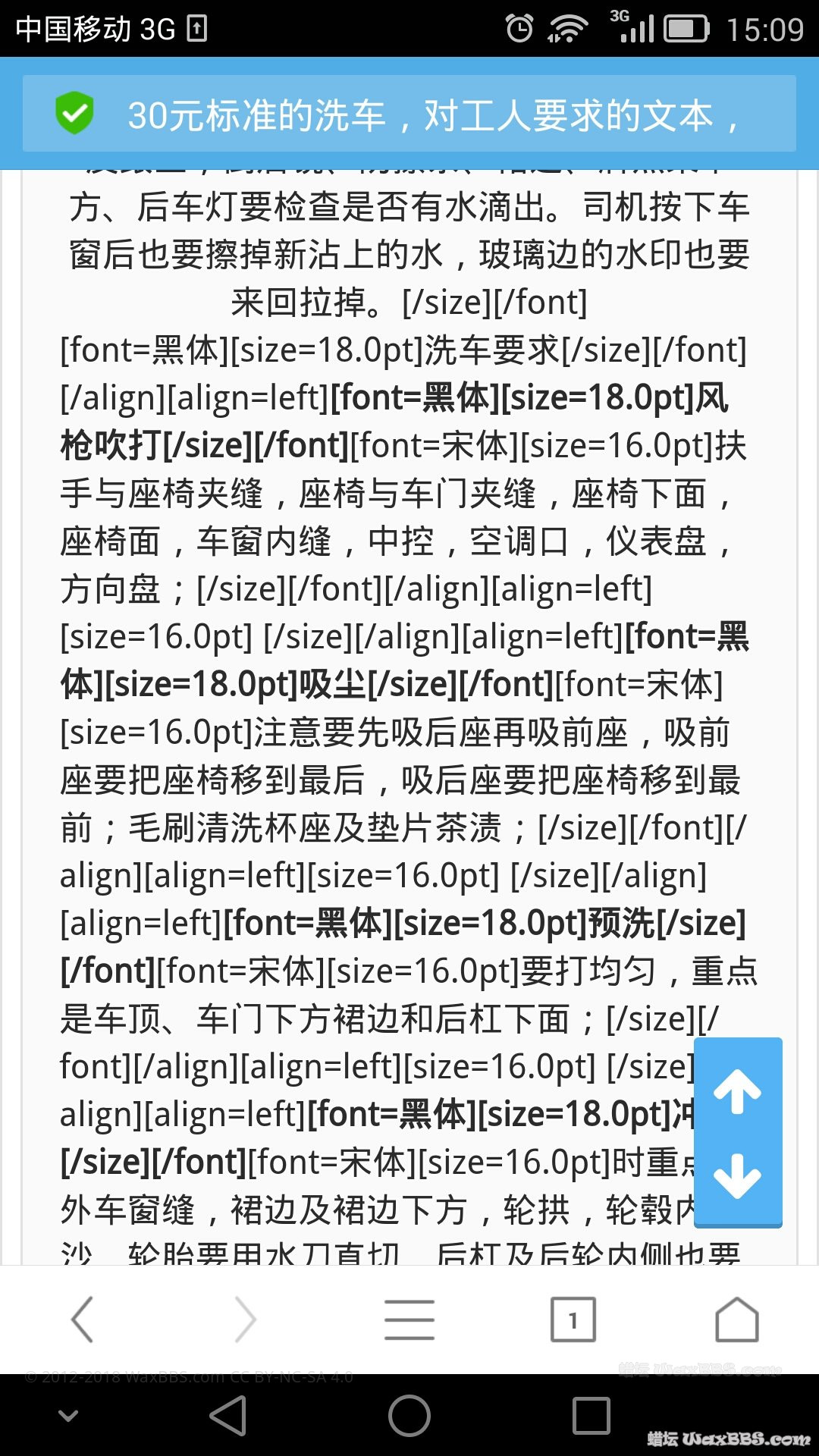Go forward to the next web page
This screenshot has height=1456, width=819.
[x=246, y=1319]
